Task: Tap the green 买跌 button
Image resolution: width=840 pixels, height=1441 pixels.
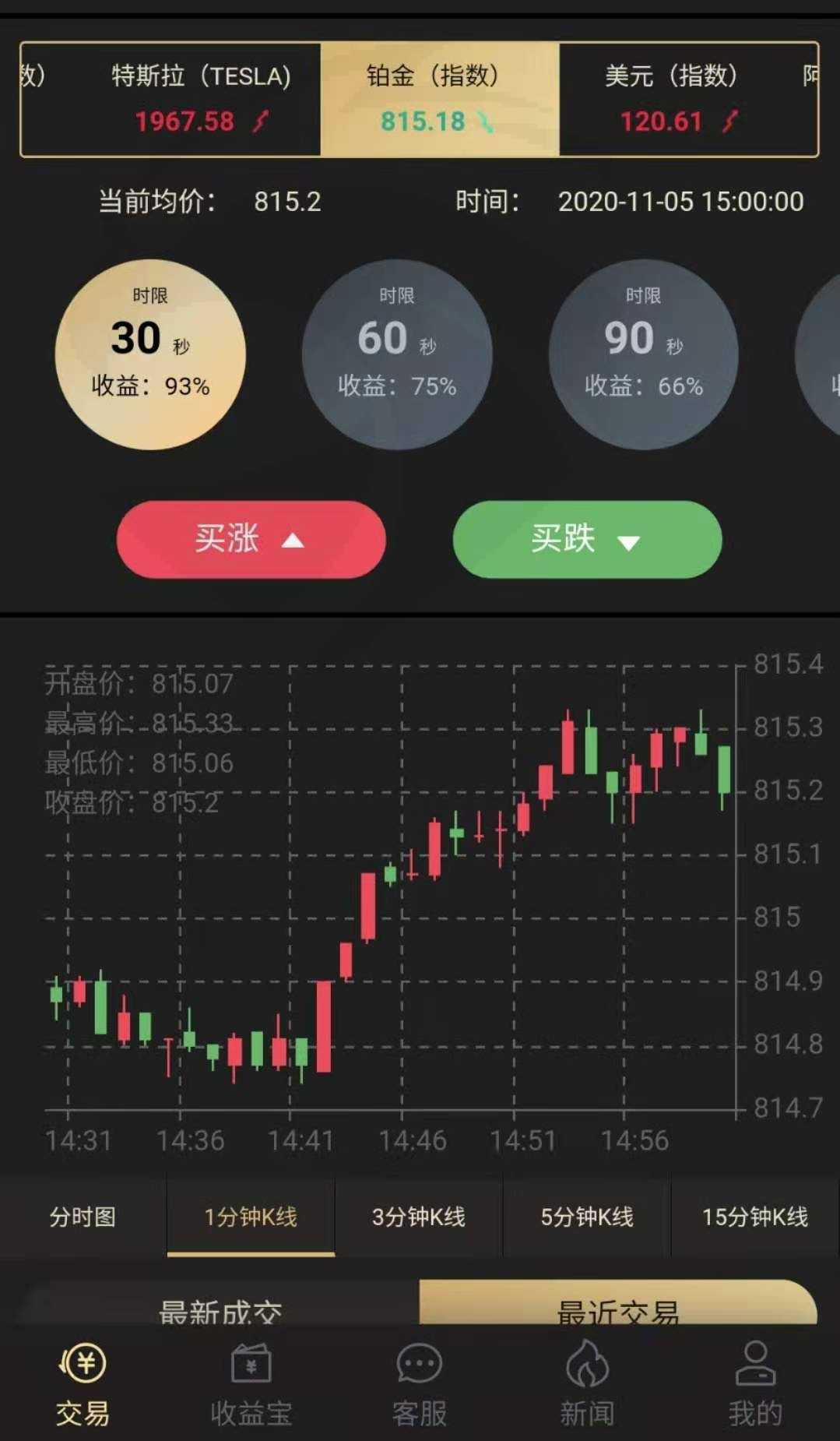Action: pyautogui.click(x=587, y=539)
